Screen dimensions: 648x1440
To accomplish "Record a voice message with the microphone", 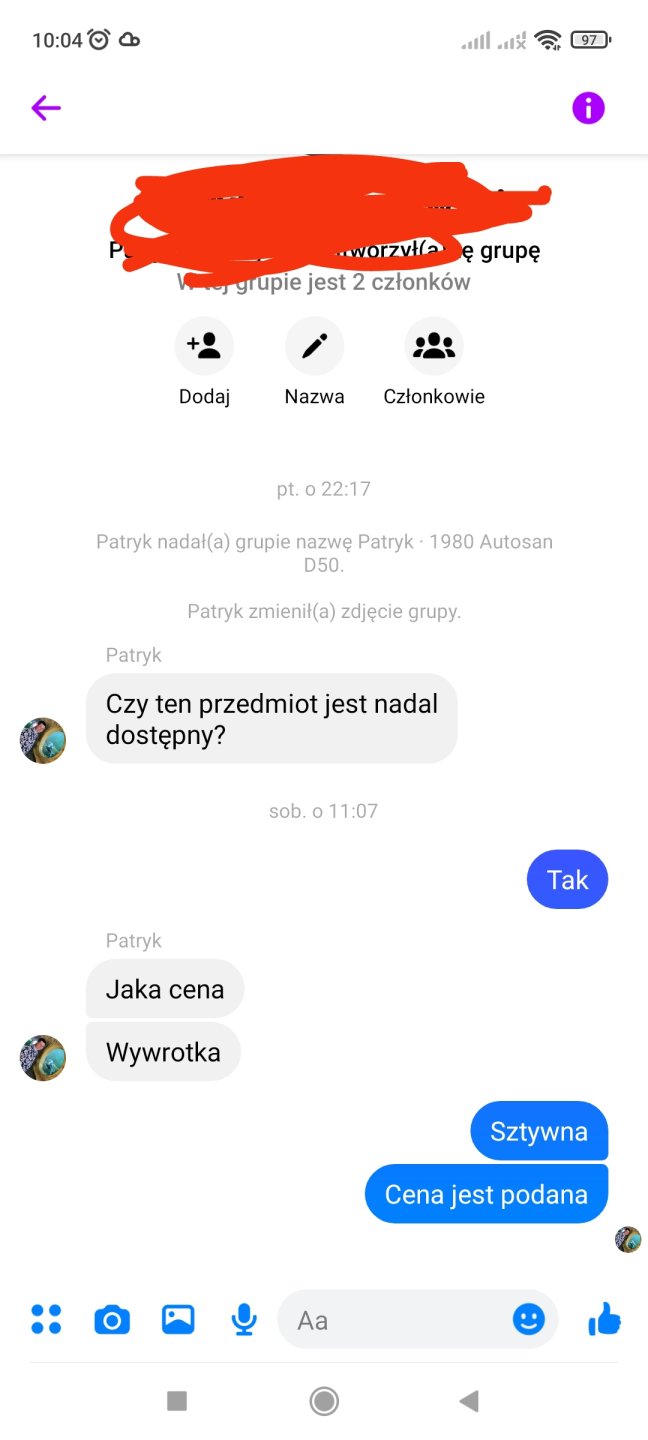I will 244,1320.
